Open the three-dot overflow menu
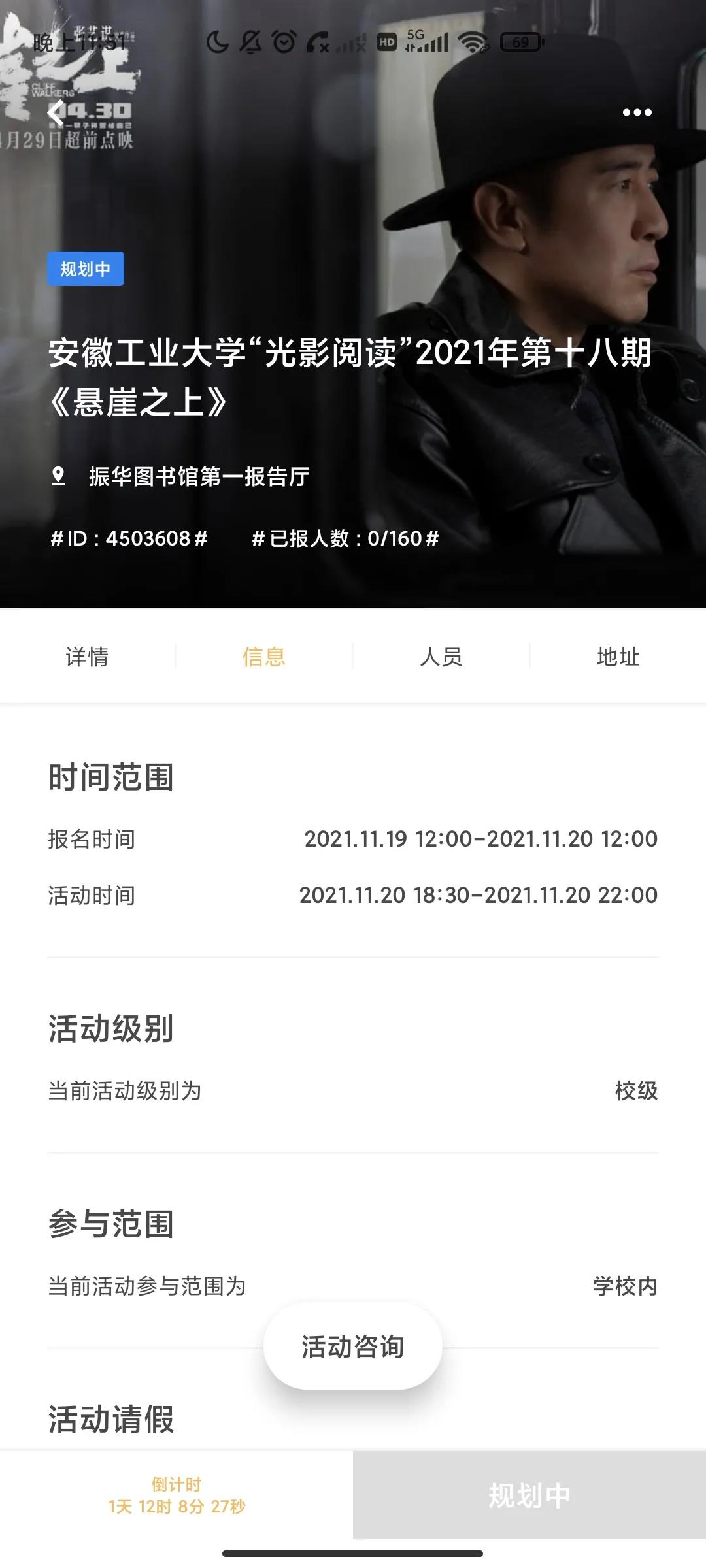This screenshot has height=1568, width=706. [637, 112]
